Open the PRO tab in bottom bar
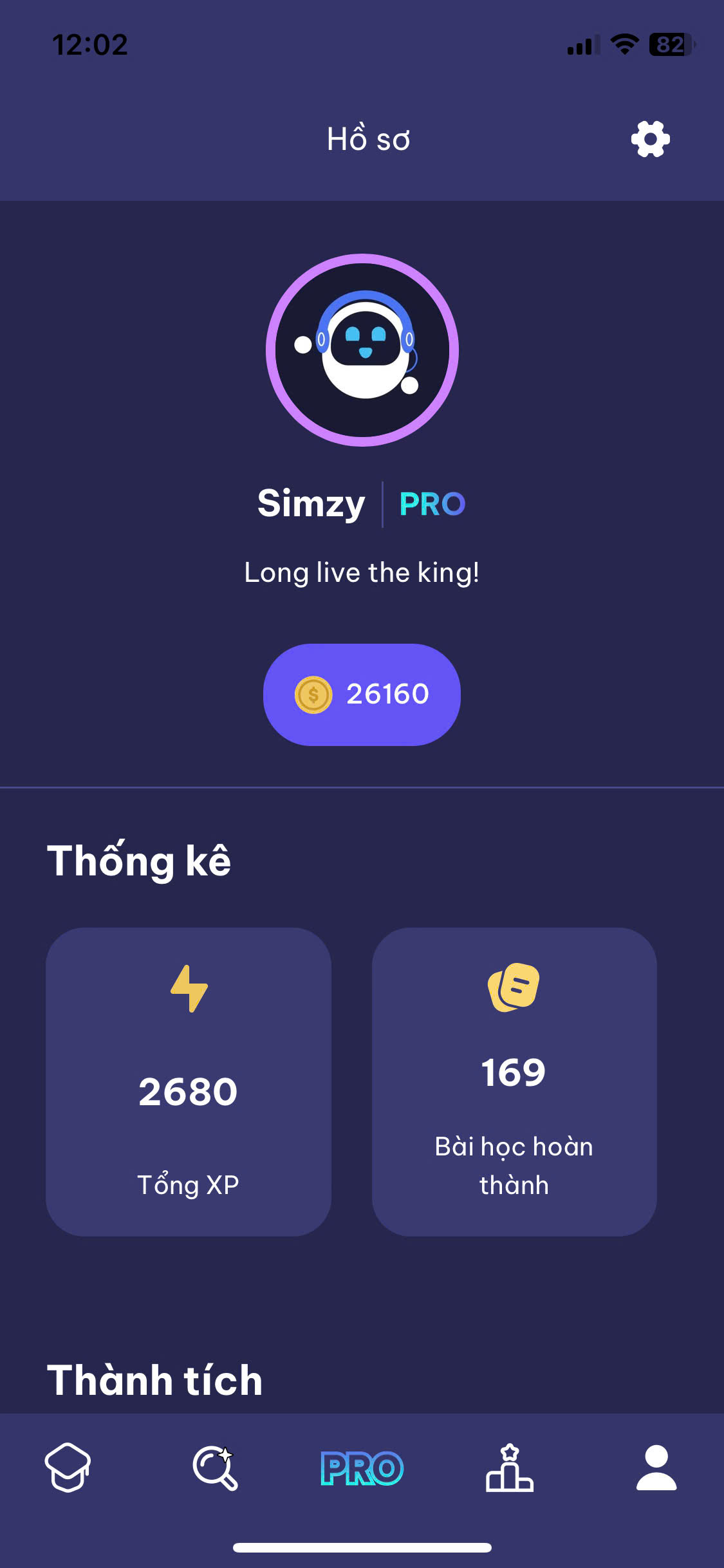 tap(362, 1468)
